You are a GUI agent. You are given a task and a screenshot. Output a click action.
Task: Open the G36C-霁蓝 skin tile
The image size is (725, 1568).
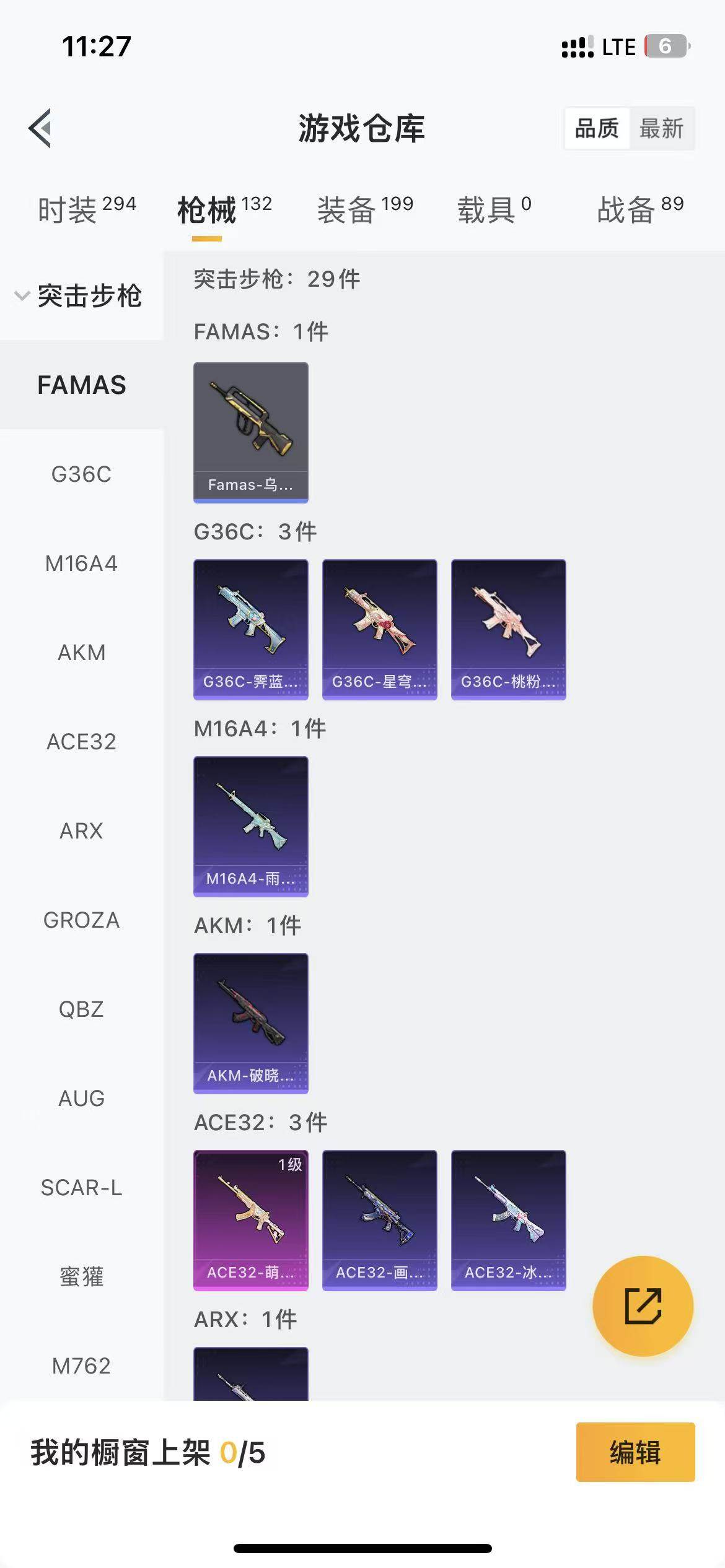coord(251,629)
